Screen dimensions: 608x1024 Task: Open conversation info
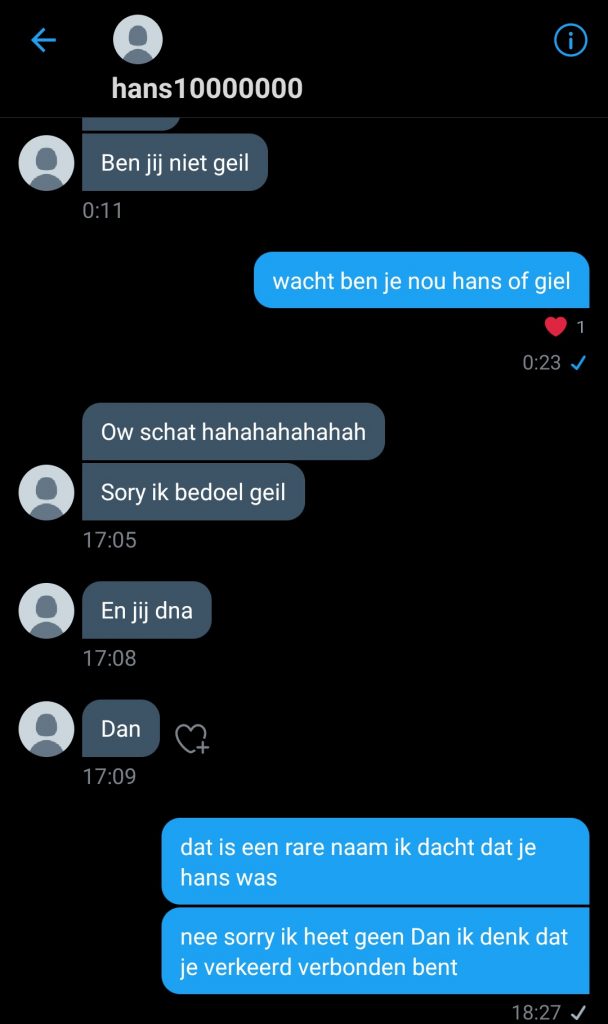click(570, 40)
